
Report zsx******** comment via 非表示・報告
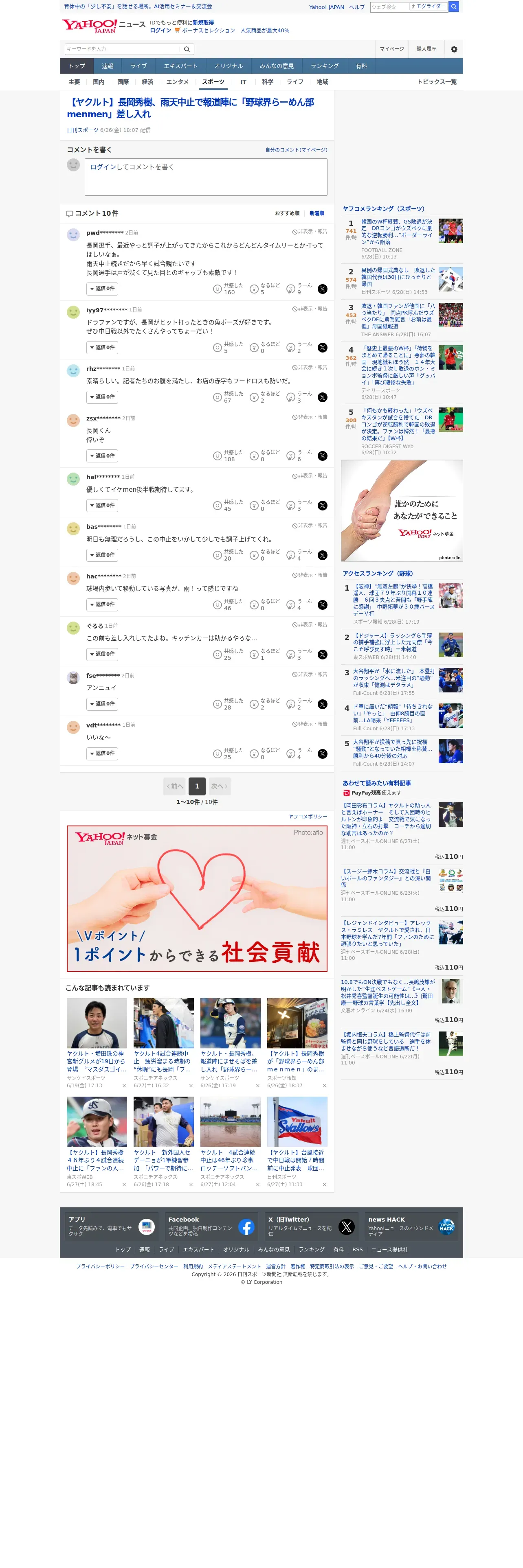coord(309,417)
